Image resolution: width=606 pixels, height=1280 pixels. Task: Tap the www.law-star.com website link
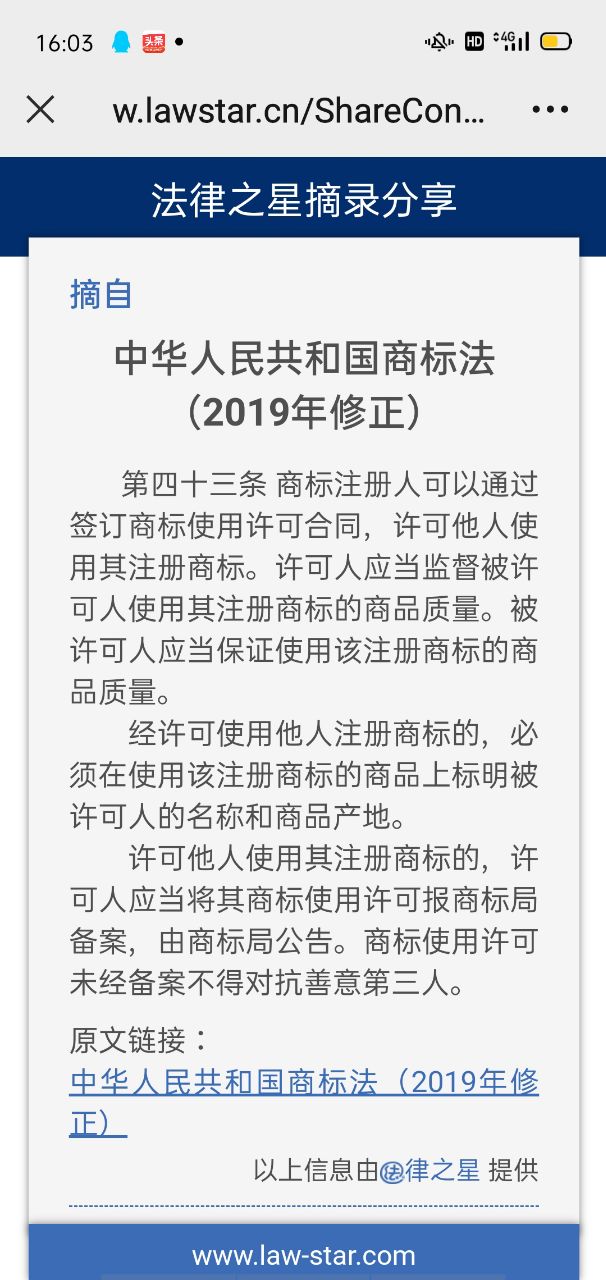point(303,1255)
